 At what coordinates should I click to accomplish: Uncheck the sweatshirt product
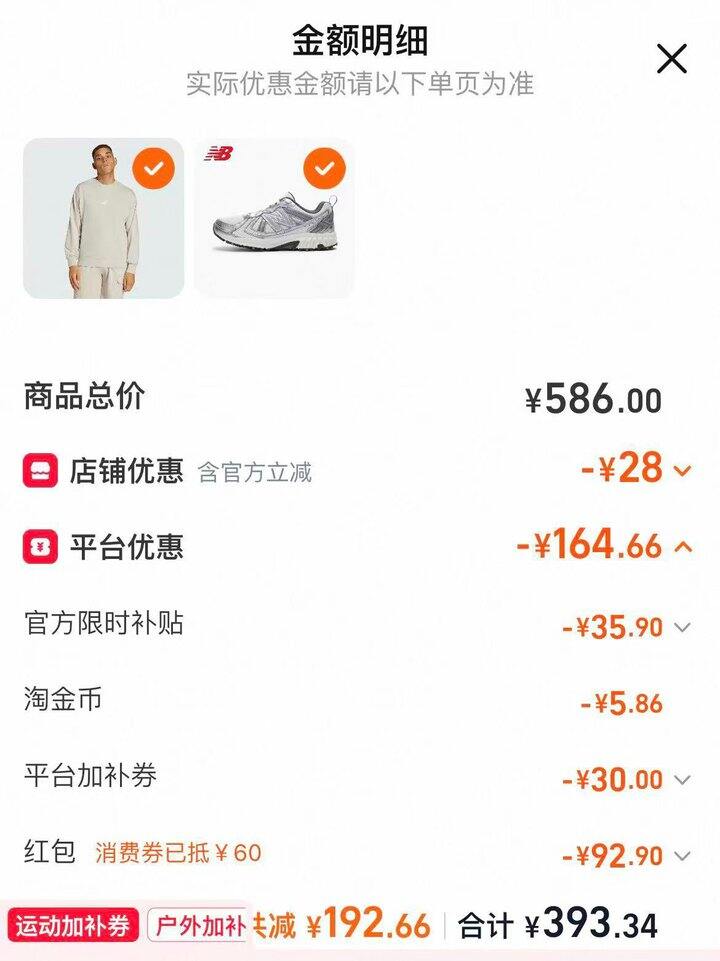click(153, 169)
